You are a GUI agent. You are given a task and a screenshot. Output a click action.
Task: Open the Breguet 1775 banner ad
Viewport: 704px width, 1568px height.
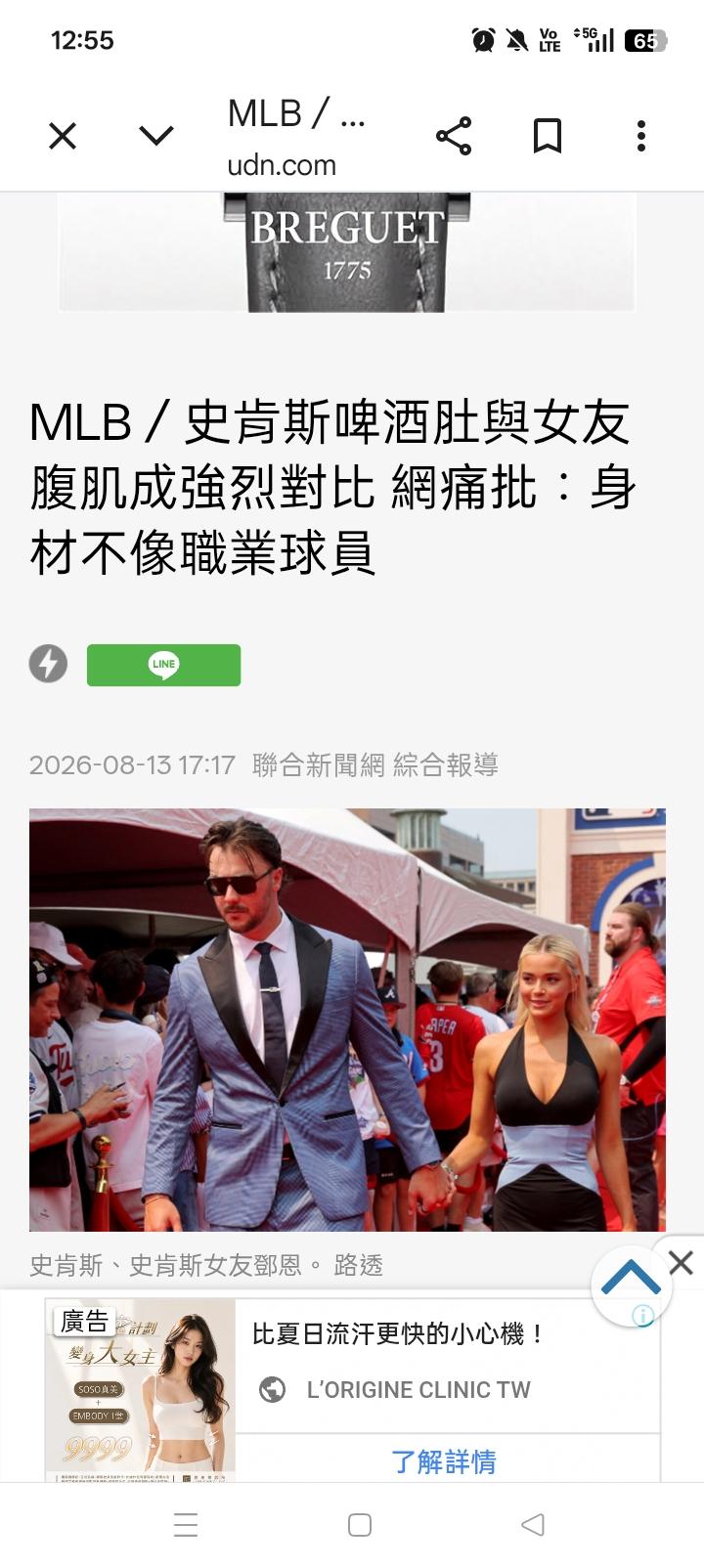pos(347,252)
